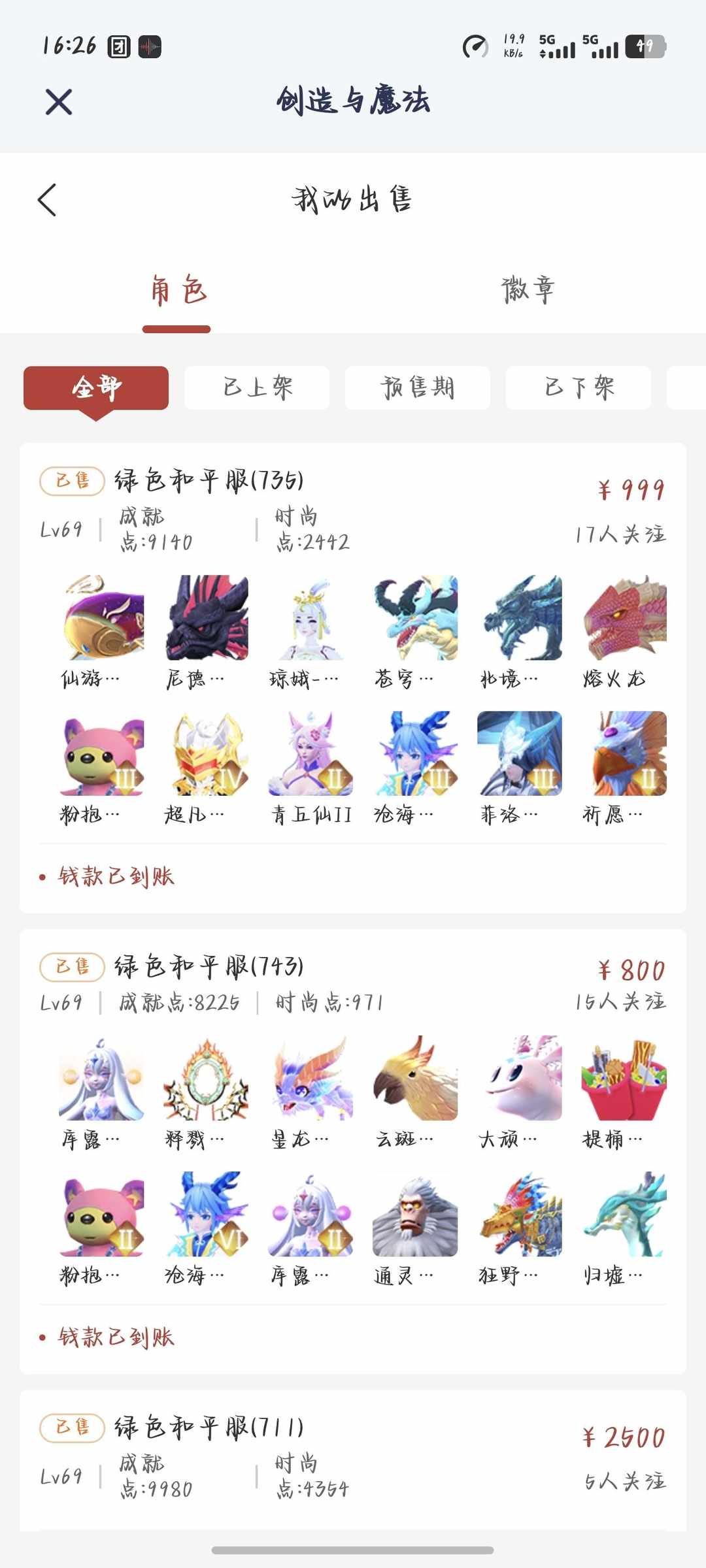Select the 熔火龙 pet icon
The height and width of the screenshot is (1568, 706).
(625, 619)
